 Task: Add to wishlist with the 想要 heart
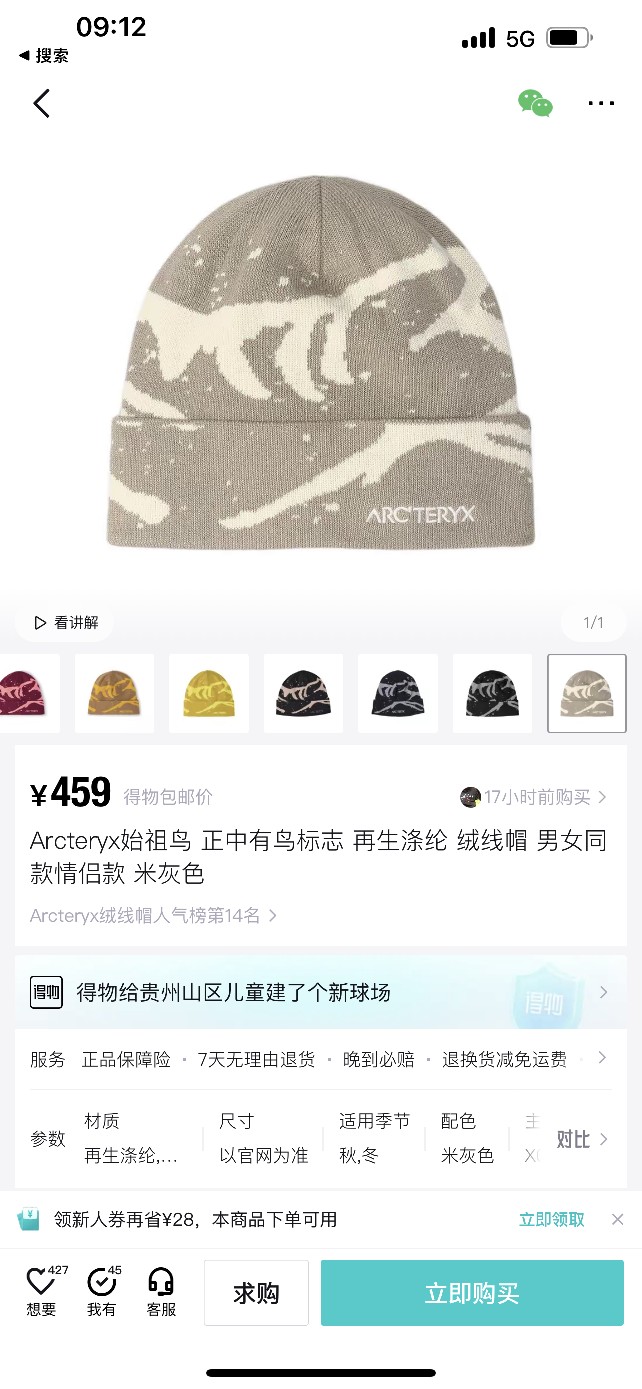point(42,1291)
